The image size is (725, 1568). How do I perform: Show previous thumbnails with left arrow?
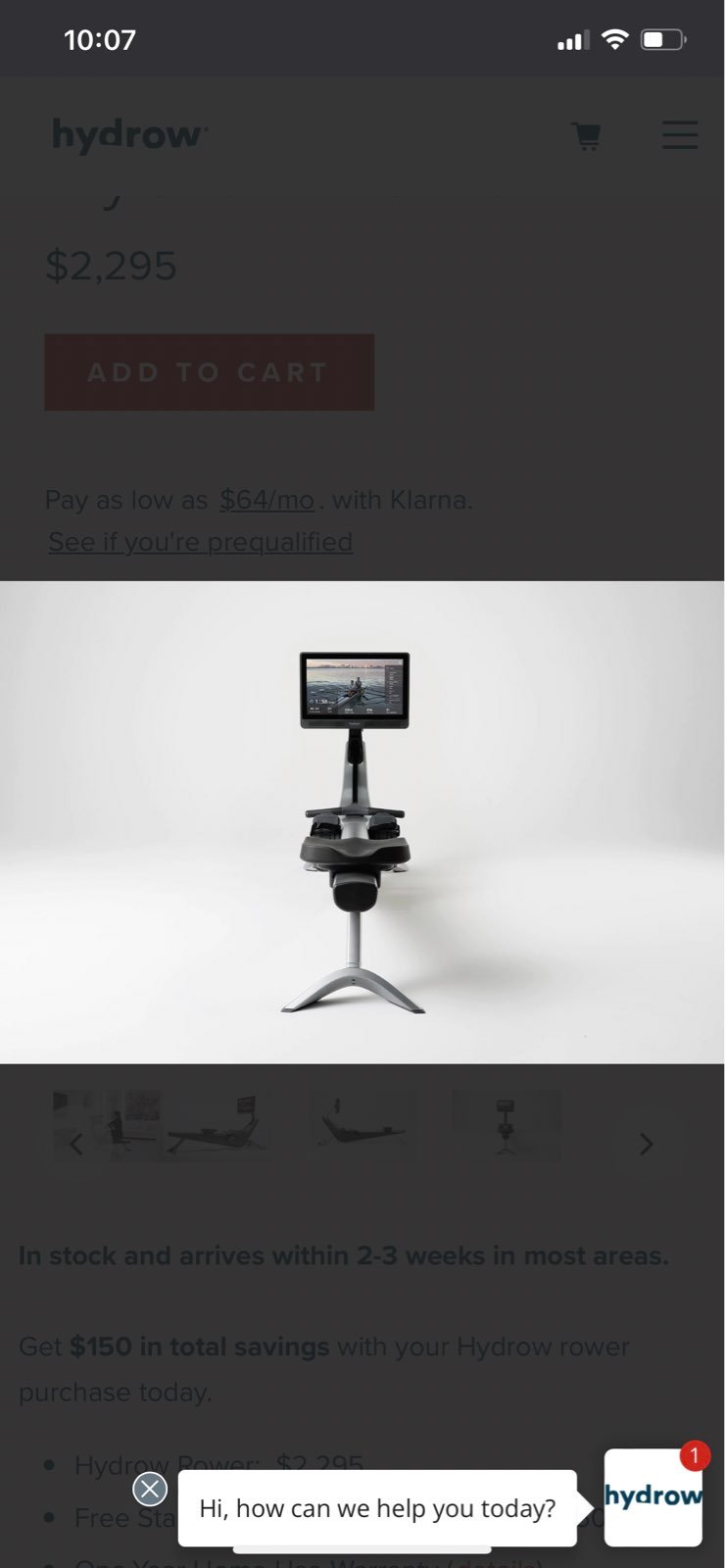pyautogui.click(x=76, y=1144)
